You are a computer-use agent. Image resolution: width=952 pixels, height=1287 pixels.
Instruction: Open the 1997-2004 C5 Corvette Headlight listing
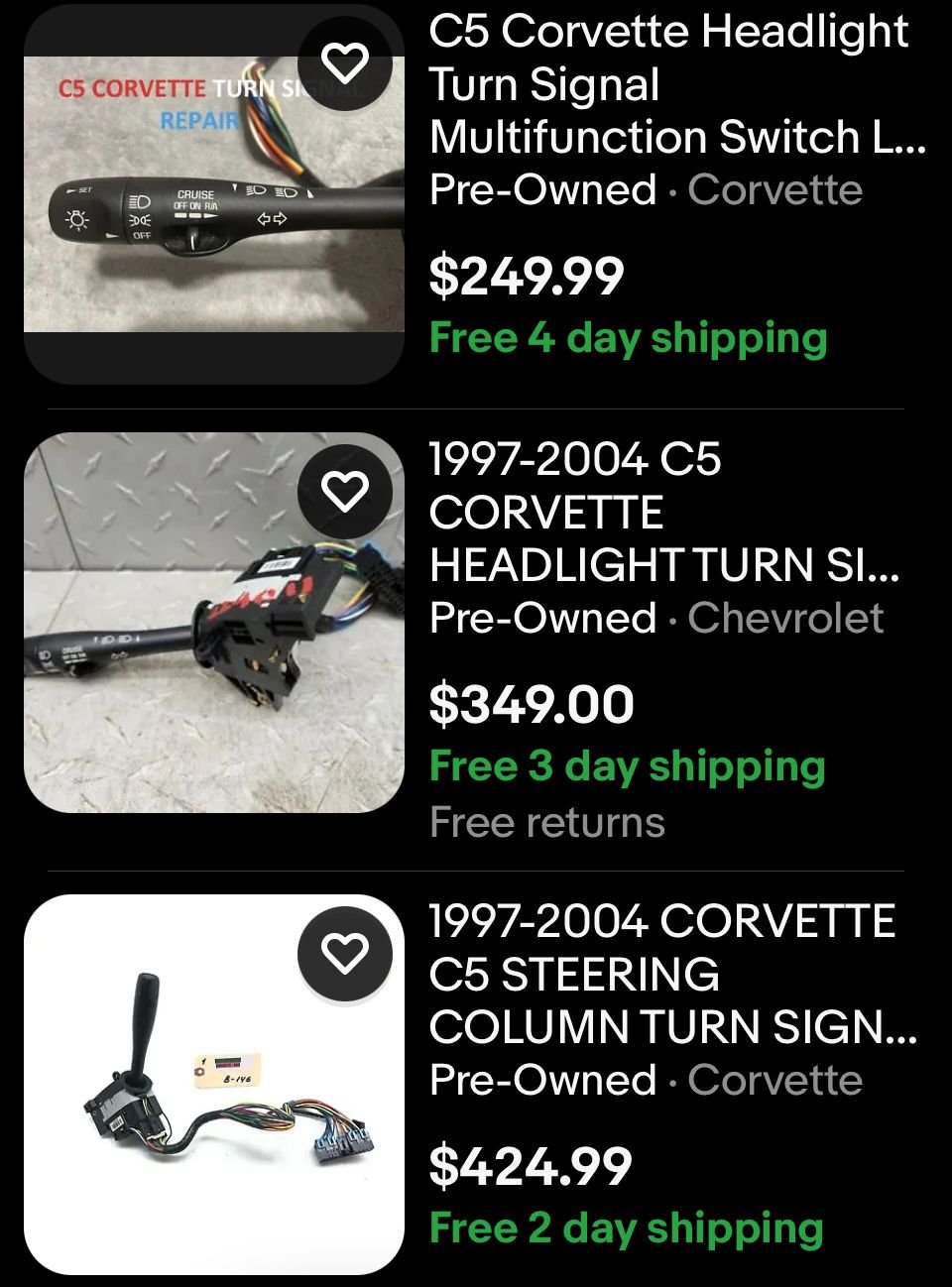[664, 512]
